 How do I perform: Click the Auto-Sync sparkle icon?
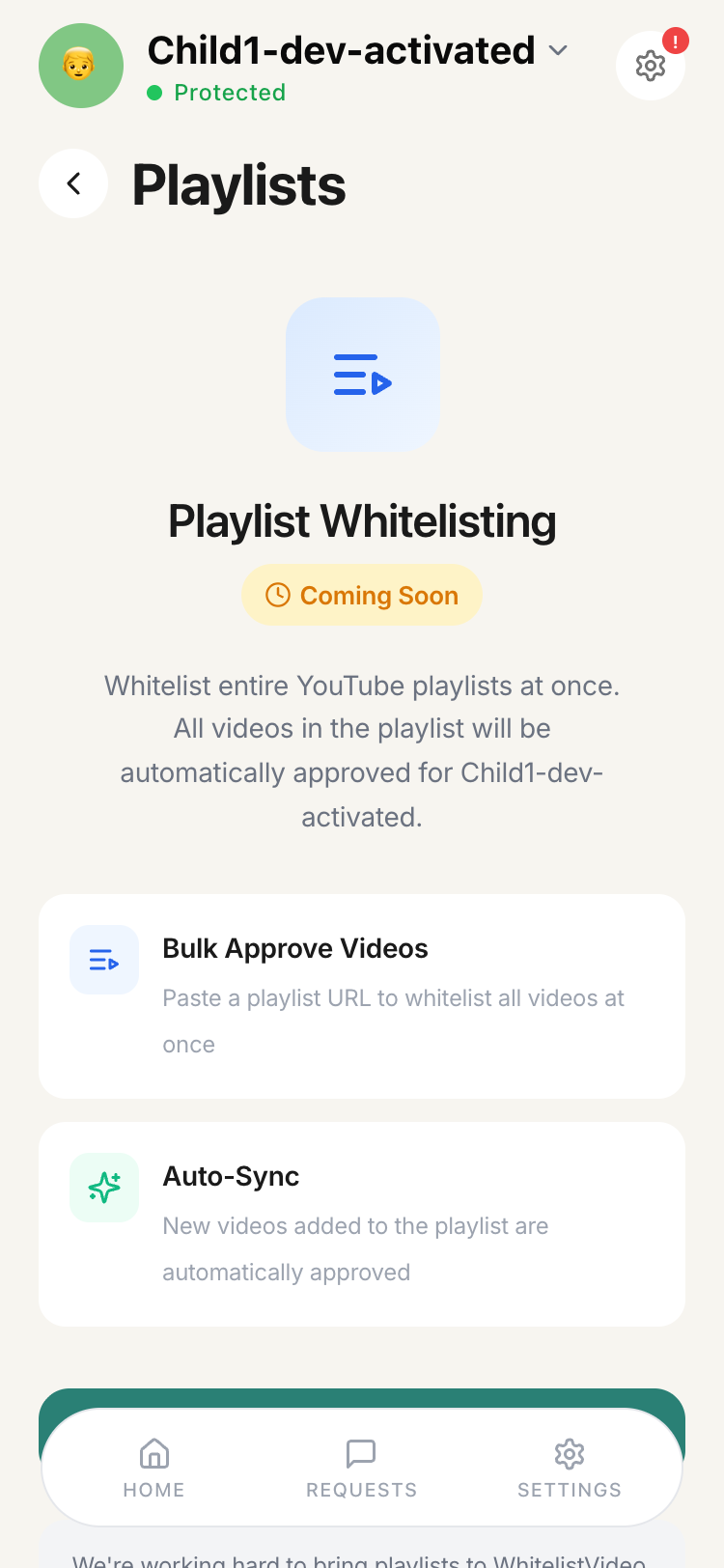click(103, 1187)
